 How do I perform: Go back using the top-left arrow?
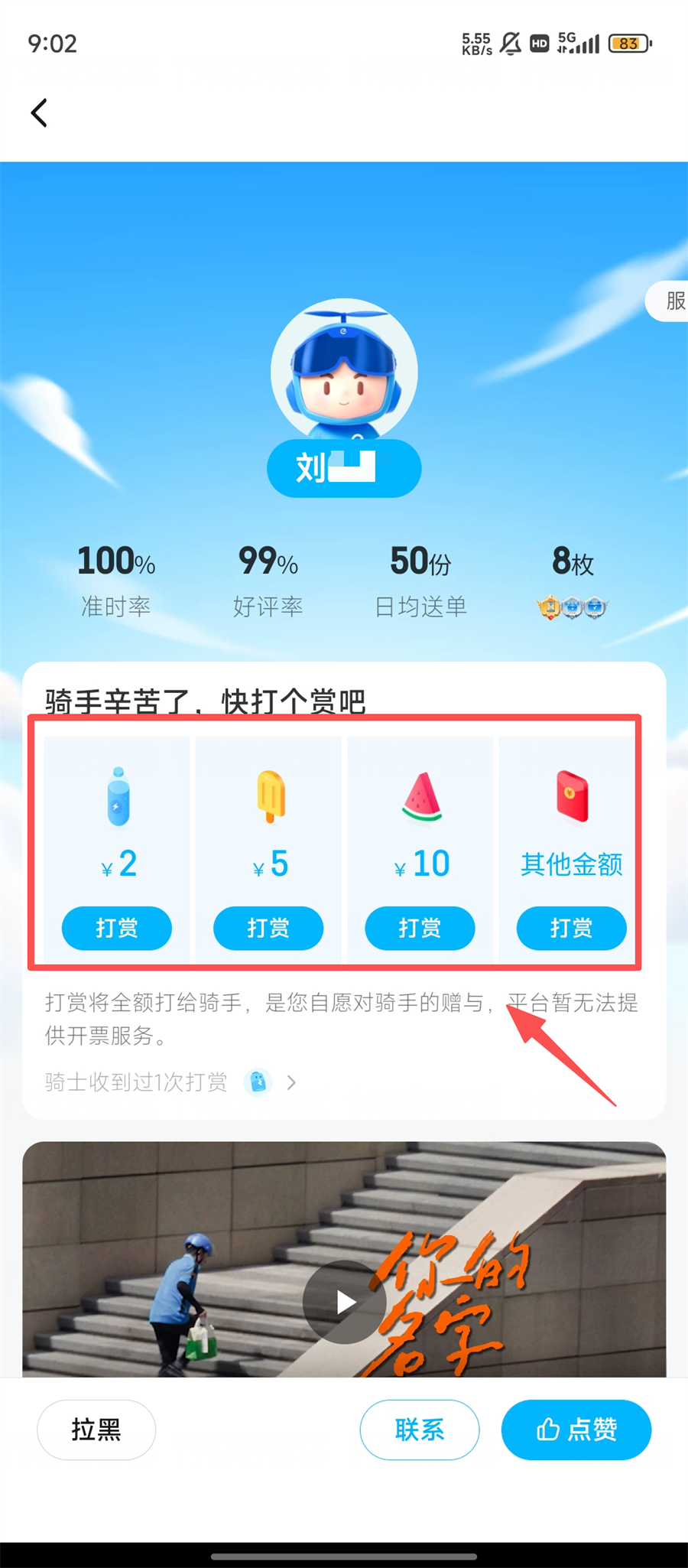40,113
